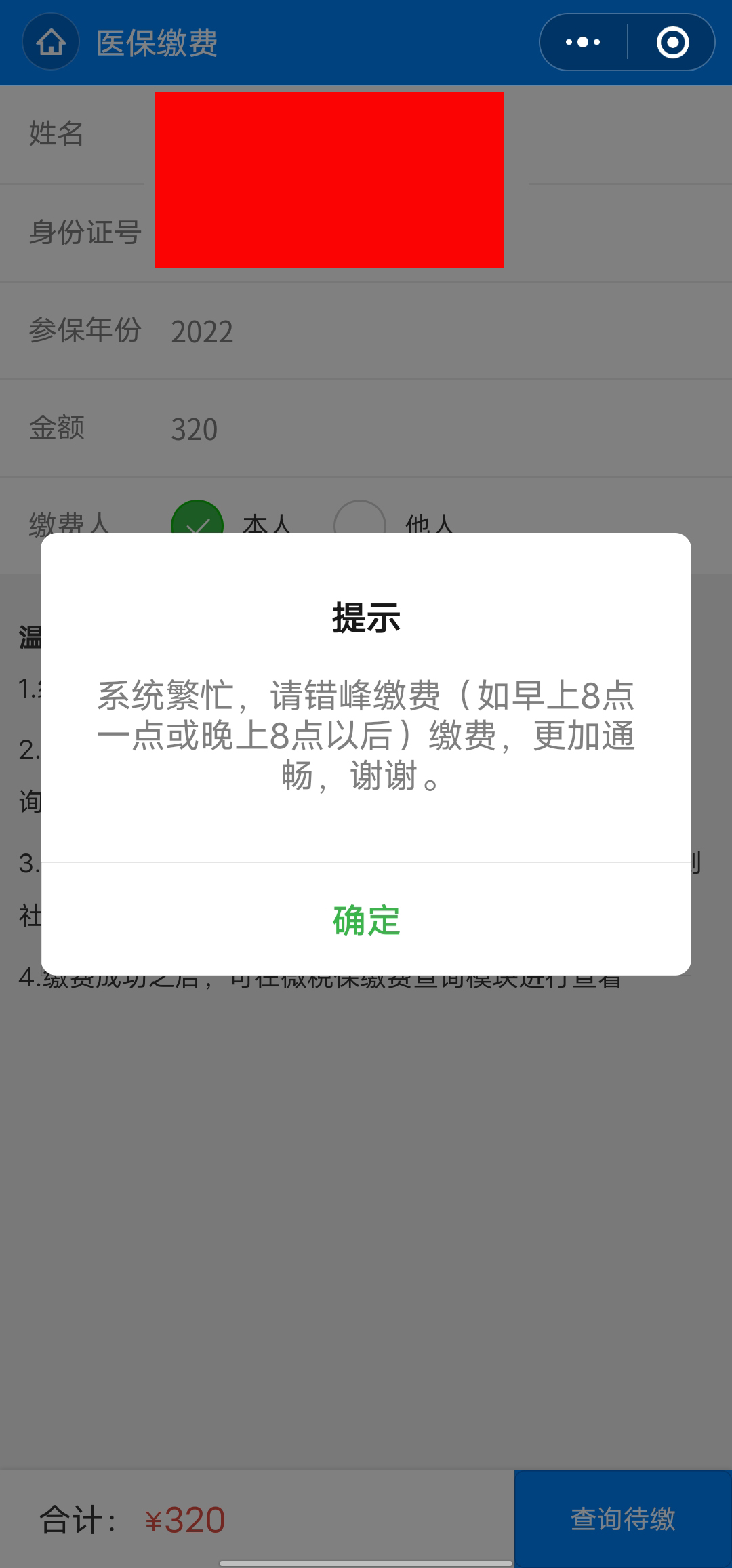Tap the 参保年份 value 2022
This screenshot has width=732, height=1568.
[x=201, y=331]
